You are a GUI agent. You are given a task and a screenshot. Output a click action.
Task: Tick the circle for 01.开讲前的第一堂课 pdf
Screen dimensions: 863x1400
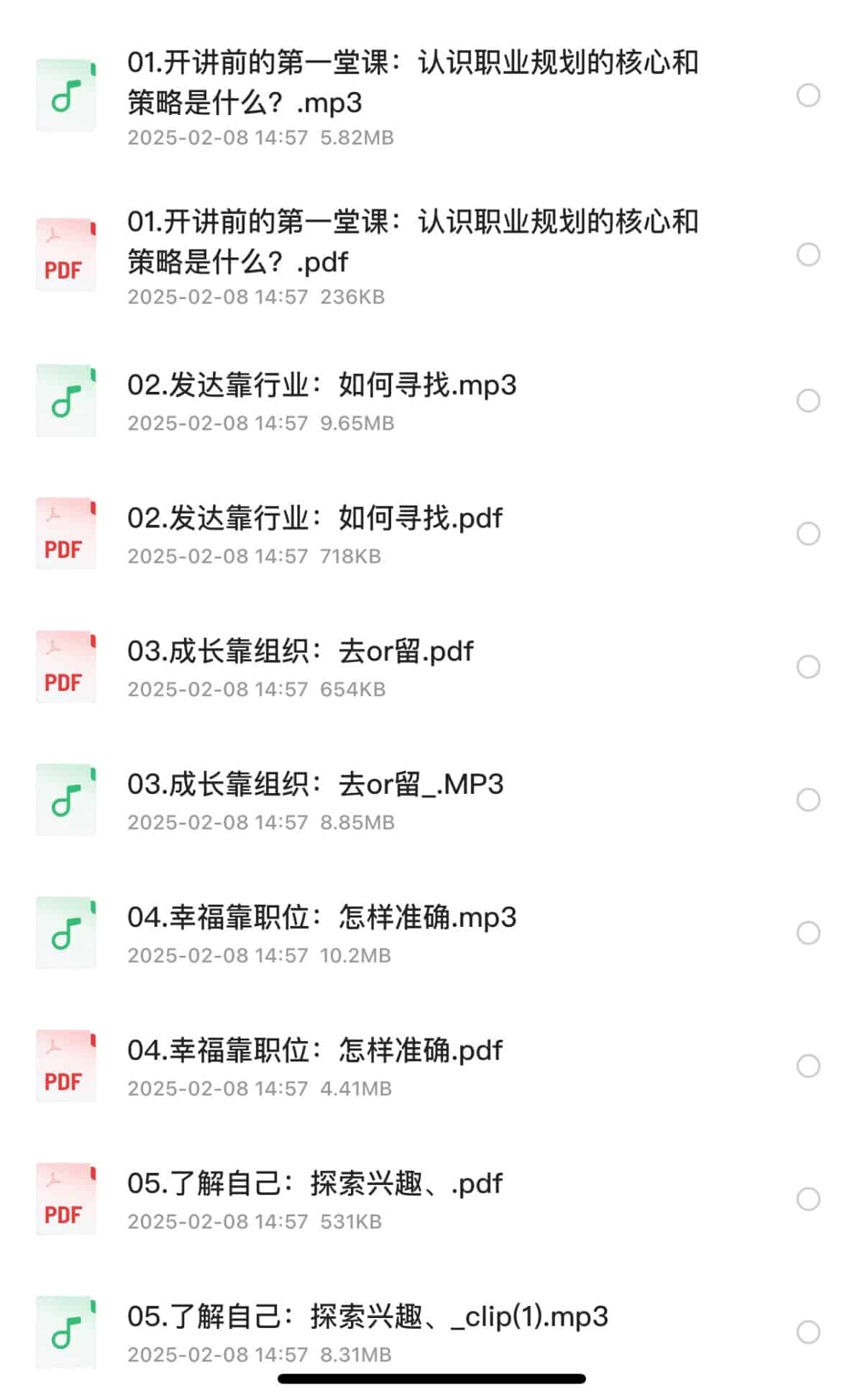[808, 255]
